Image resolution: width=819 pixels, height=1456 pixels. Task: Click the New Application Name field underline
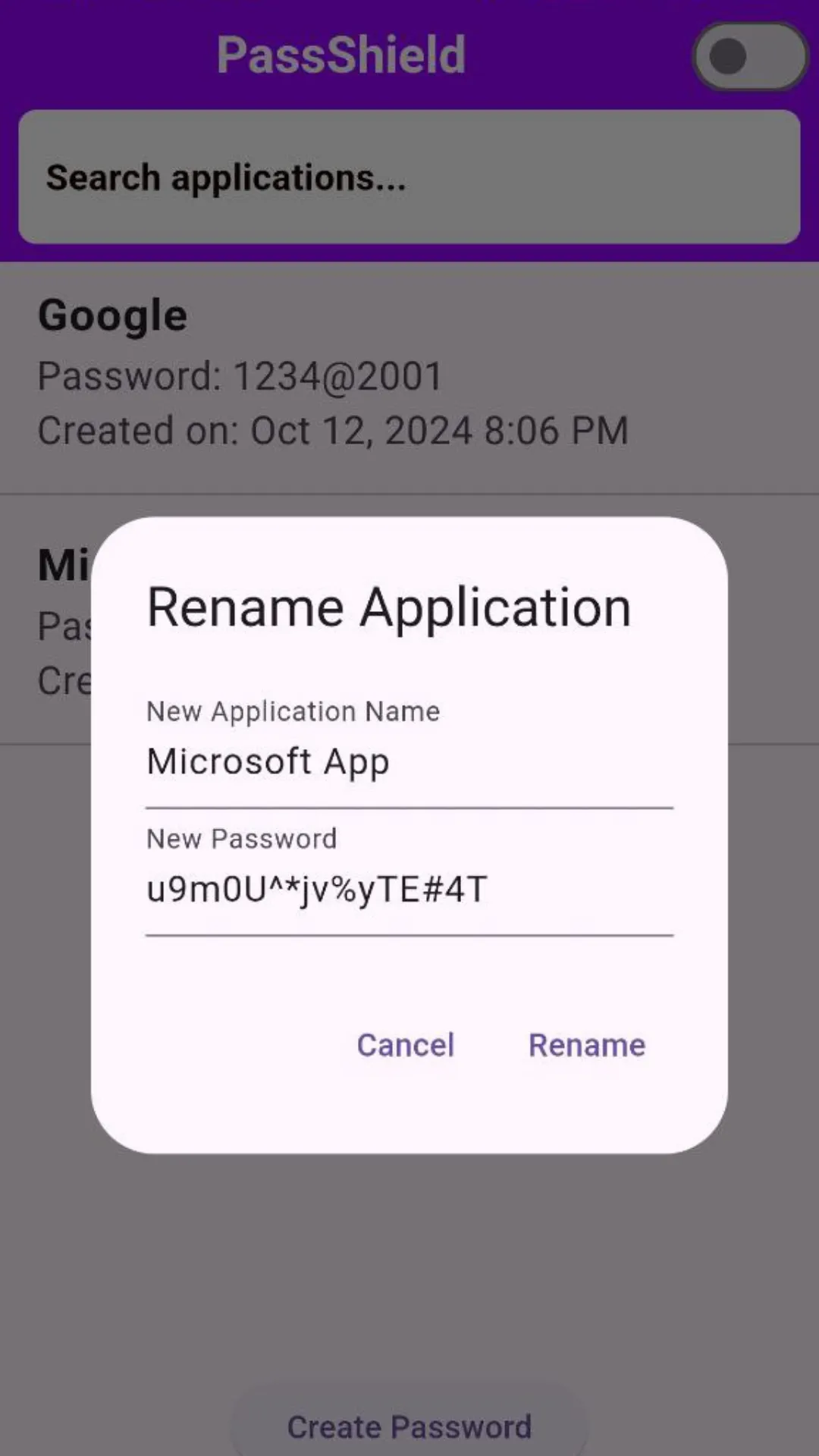click(409, 805)
